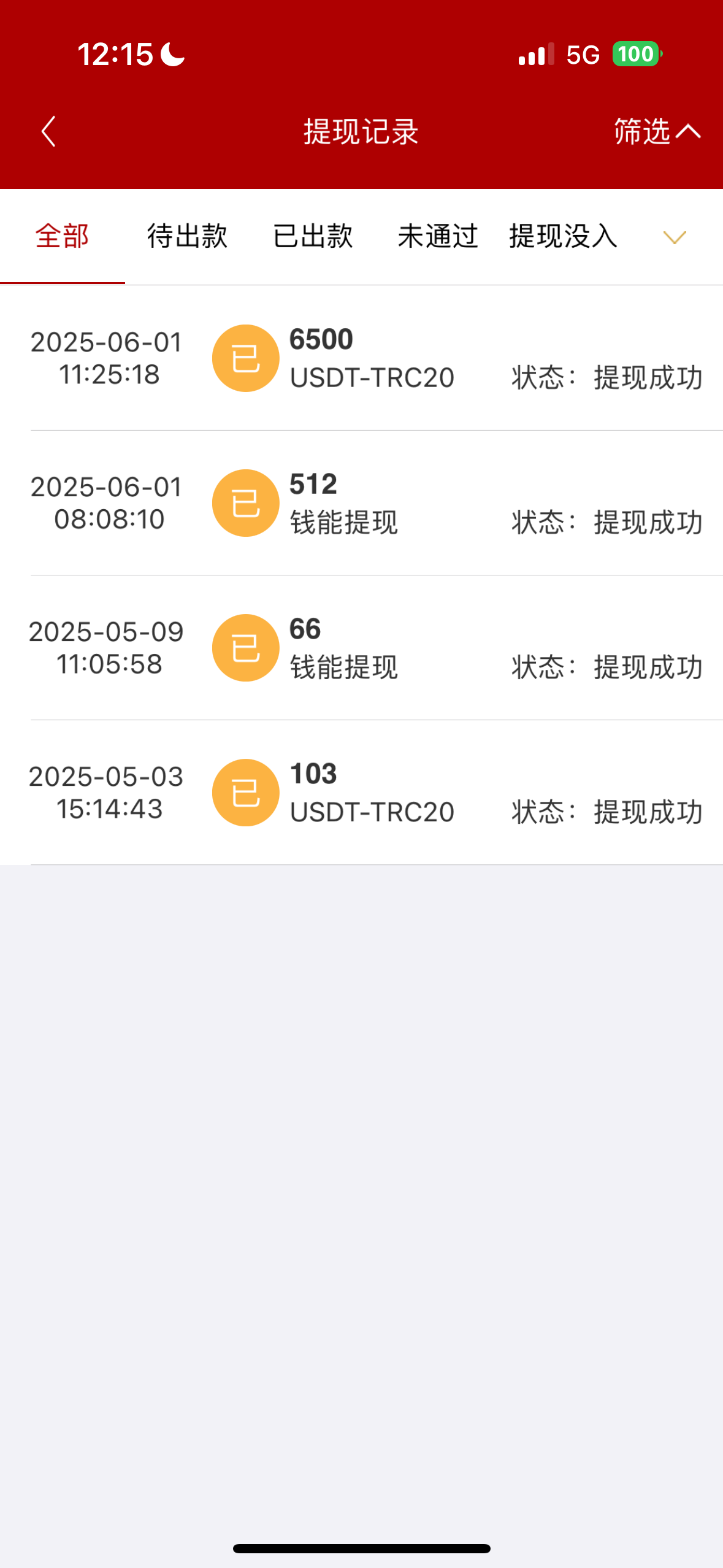Show the 已出款 records tab

click(313, 236)
